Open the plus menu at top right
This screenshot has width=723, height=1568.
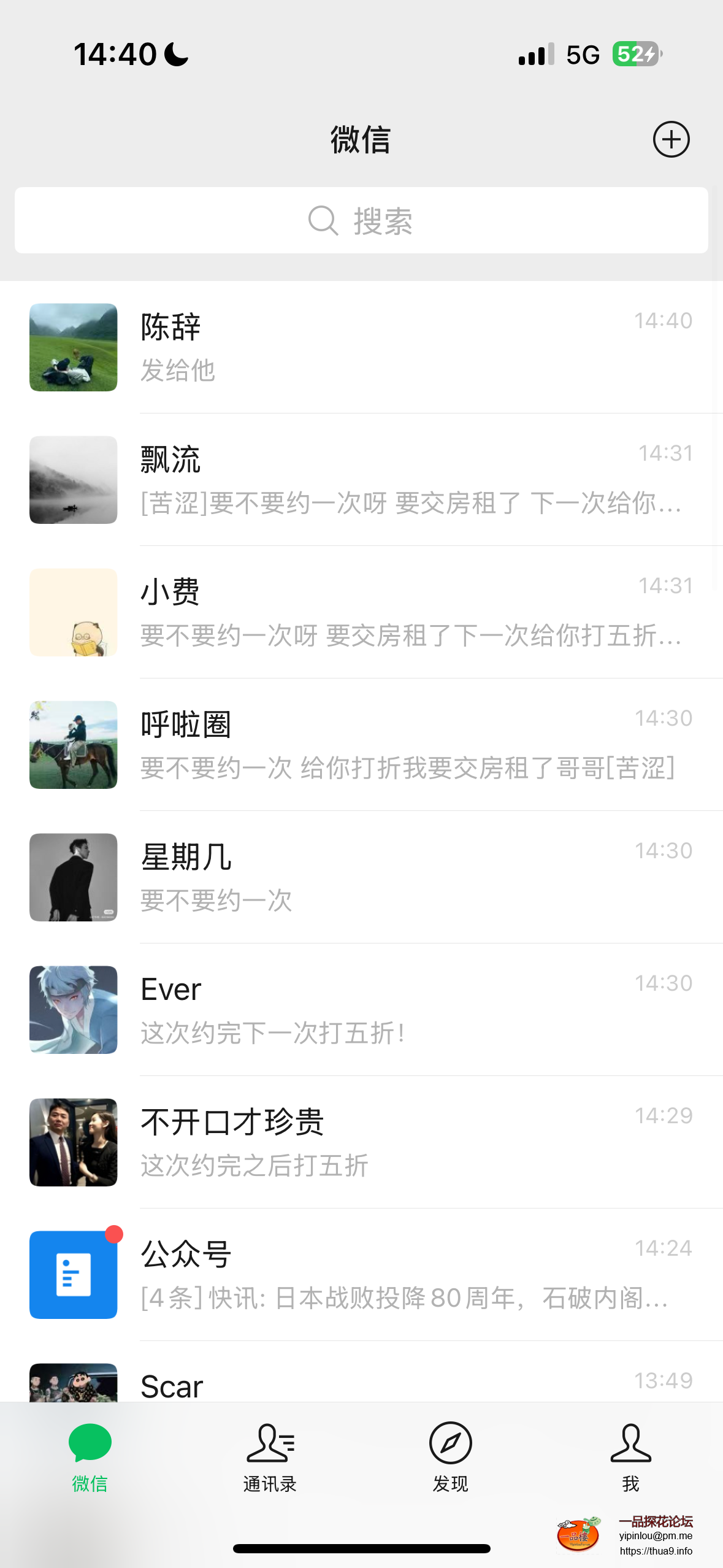(x=671, y=139)
